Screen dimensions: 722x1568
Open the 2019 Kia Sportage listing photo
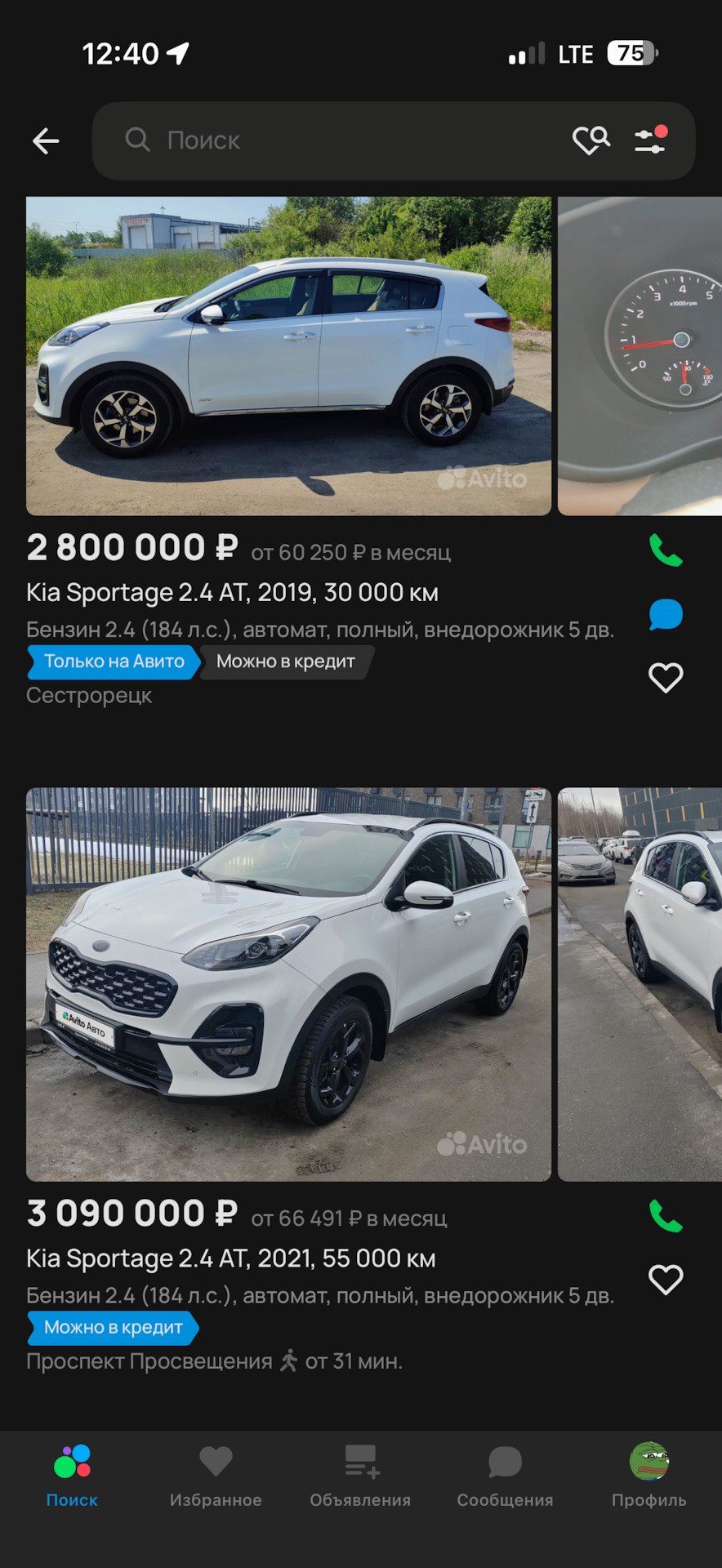(288, 356)
